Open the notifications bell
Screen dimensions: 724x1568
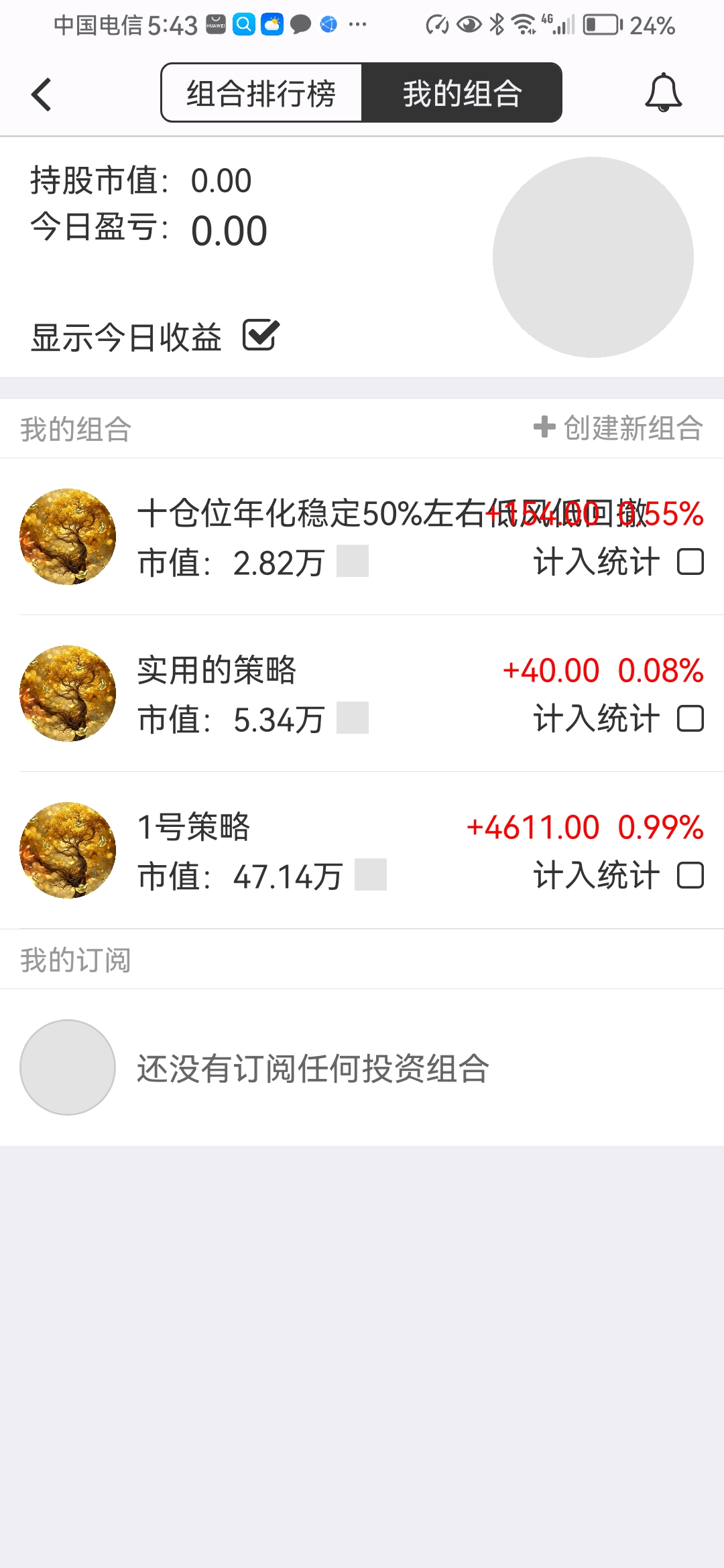click(x=663, y=93)
